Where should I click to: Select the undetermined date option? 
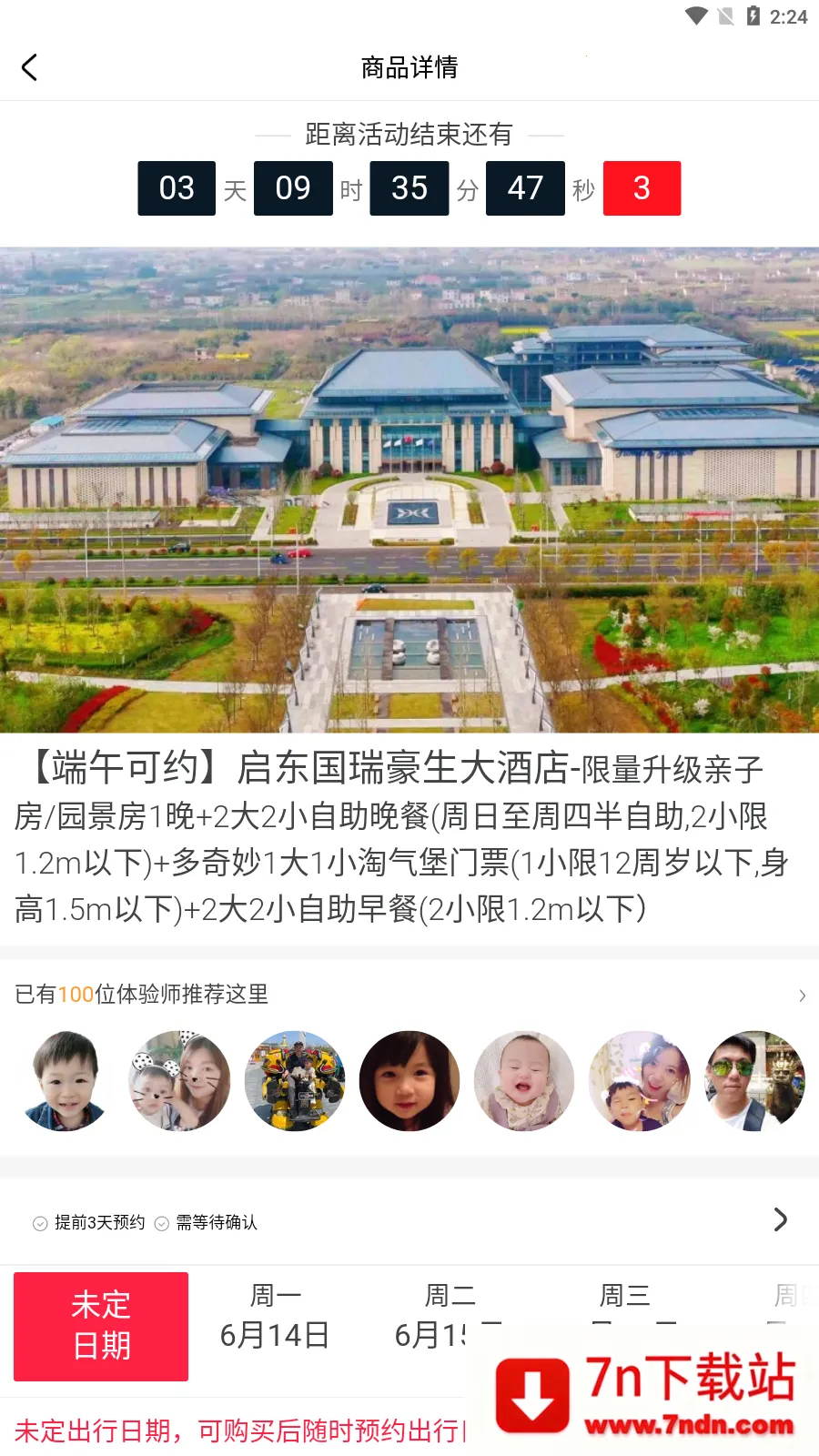[101, 1326]
